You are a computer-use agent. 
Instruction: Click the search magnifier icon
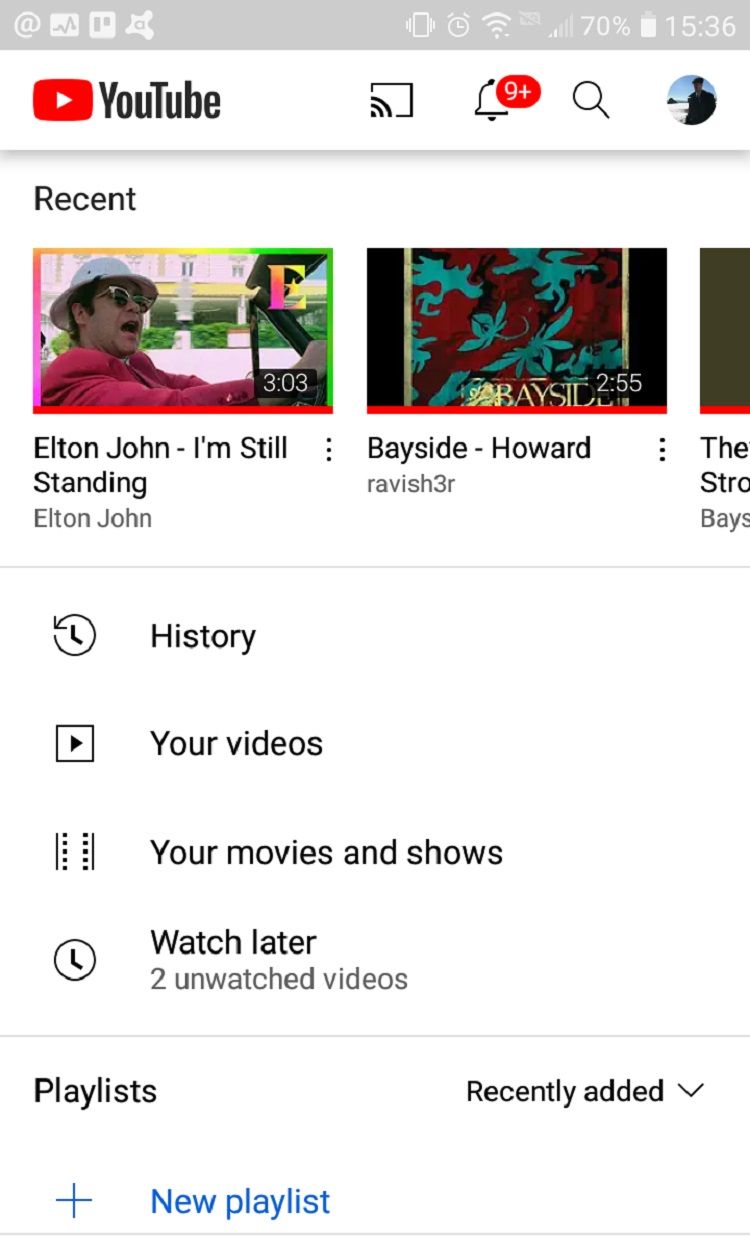tap(590, 100)
